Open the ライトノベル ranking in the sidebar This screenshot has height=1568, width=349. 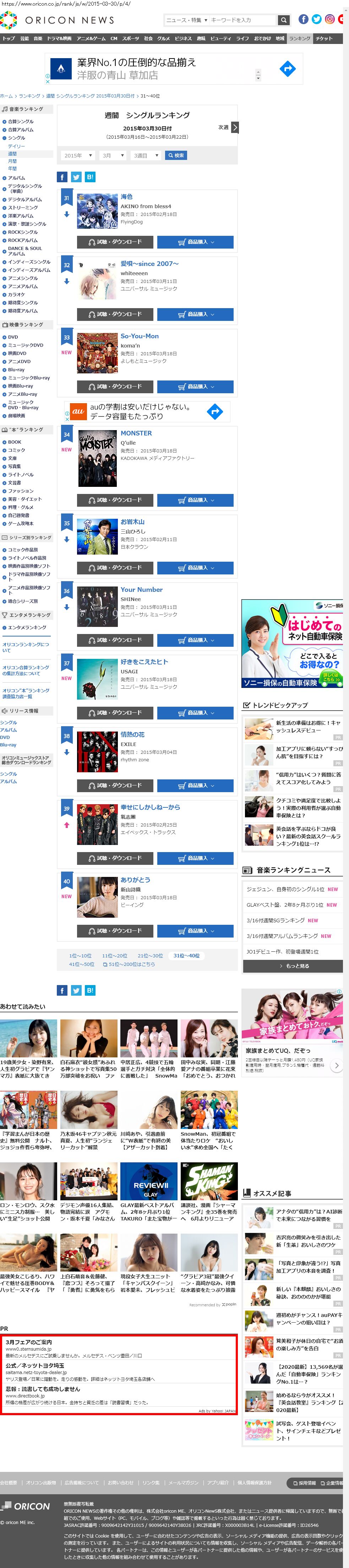pos(21,475)
